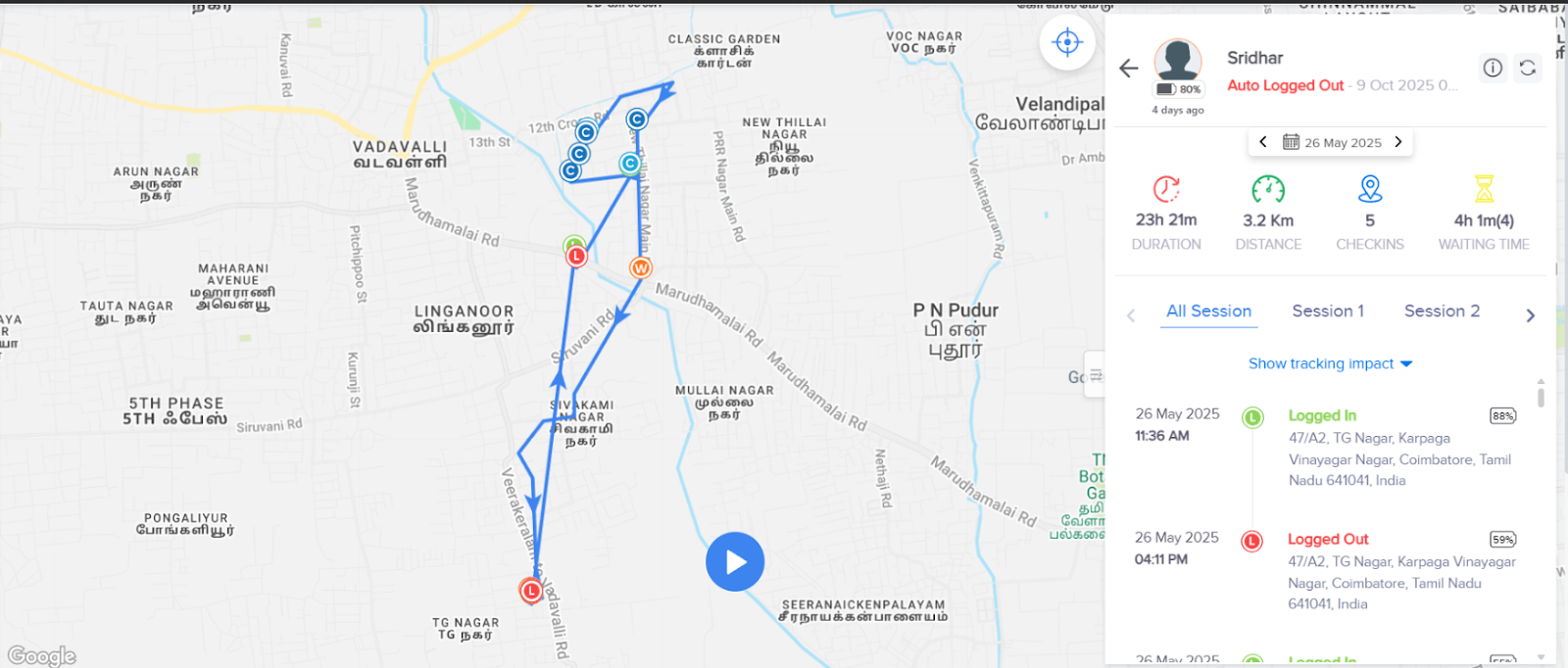
Task: Switch to the Session 1 tab
Action: (1327, 311)
